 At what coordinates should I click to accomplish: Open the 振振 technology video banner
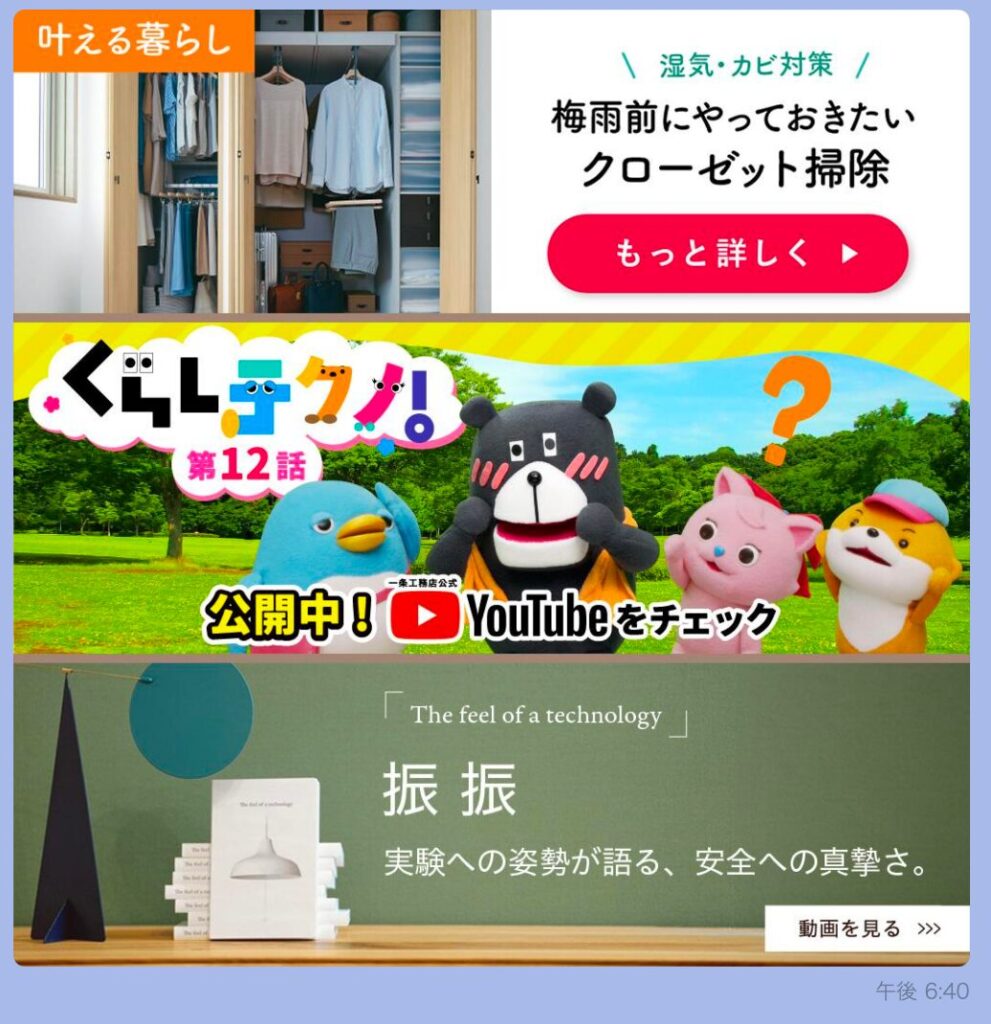pos(866,928)
